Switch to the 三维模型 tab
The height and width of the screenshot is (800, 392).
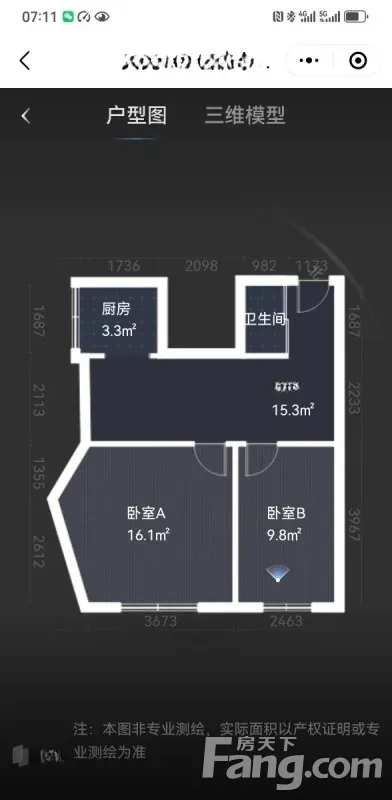(x=245, y=115)
